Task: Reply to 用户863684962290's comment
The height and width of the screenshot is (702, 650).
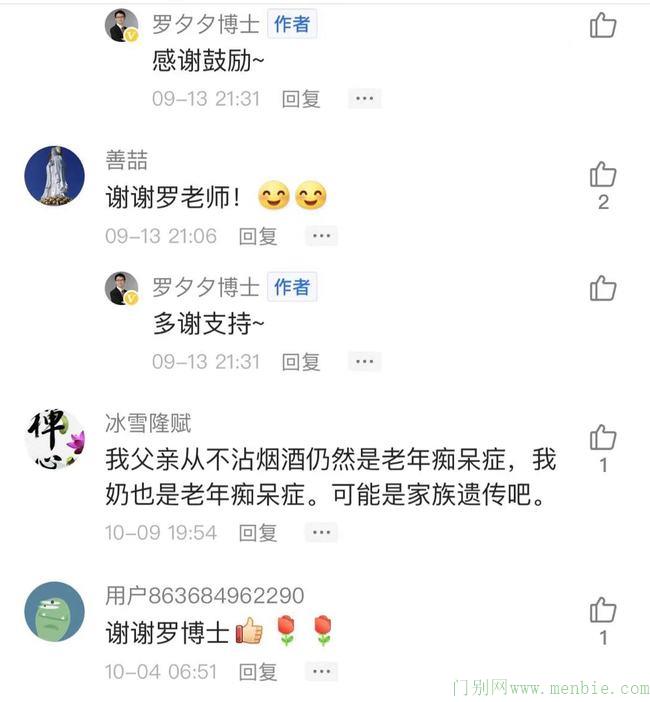Action: (257, 671)
